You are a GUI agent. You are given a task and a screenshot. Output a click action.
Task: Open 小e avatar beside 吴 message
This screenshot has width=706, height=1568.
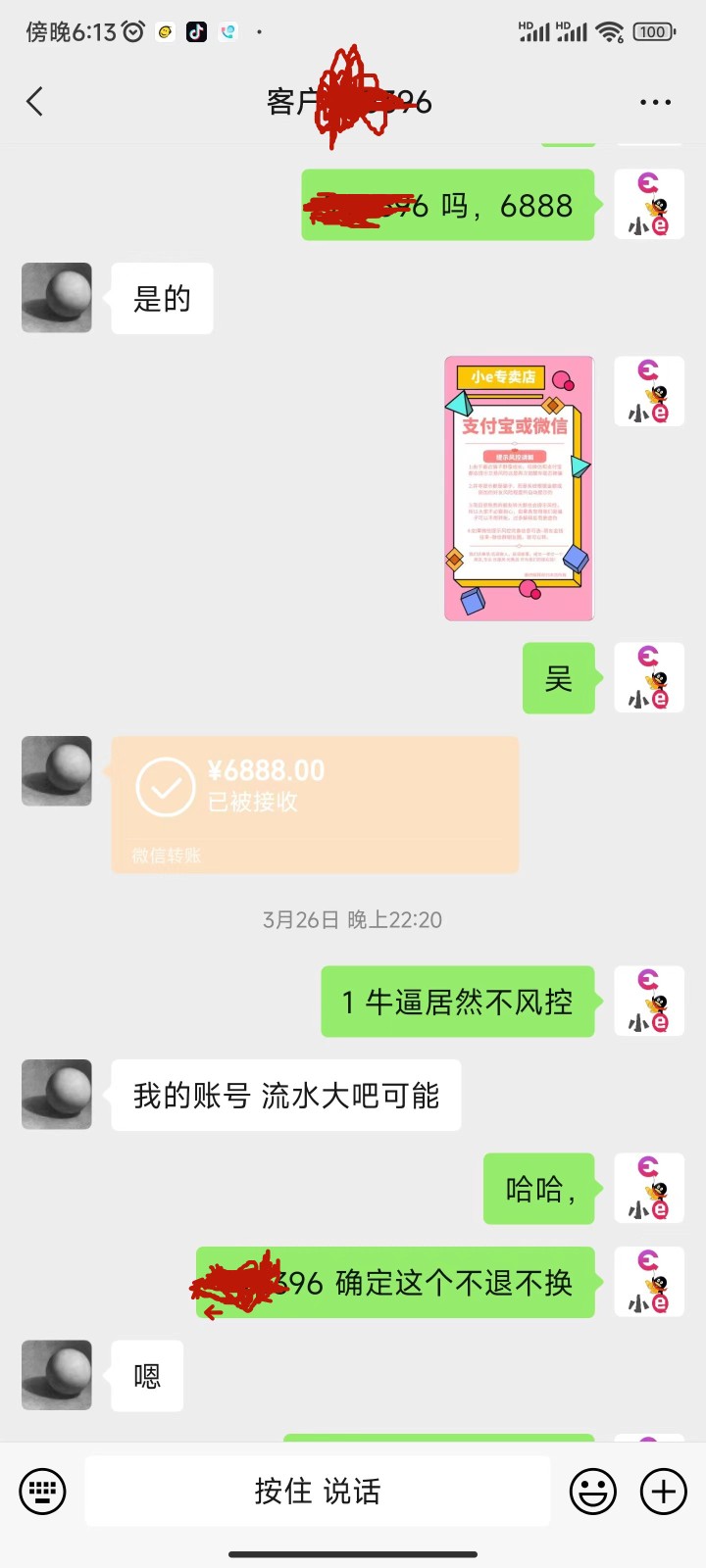click(648, 678)
